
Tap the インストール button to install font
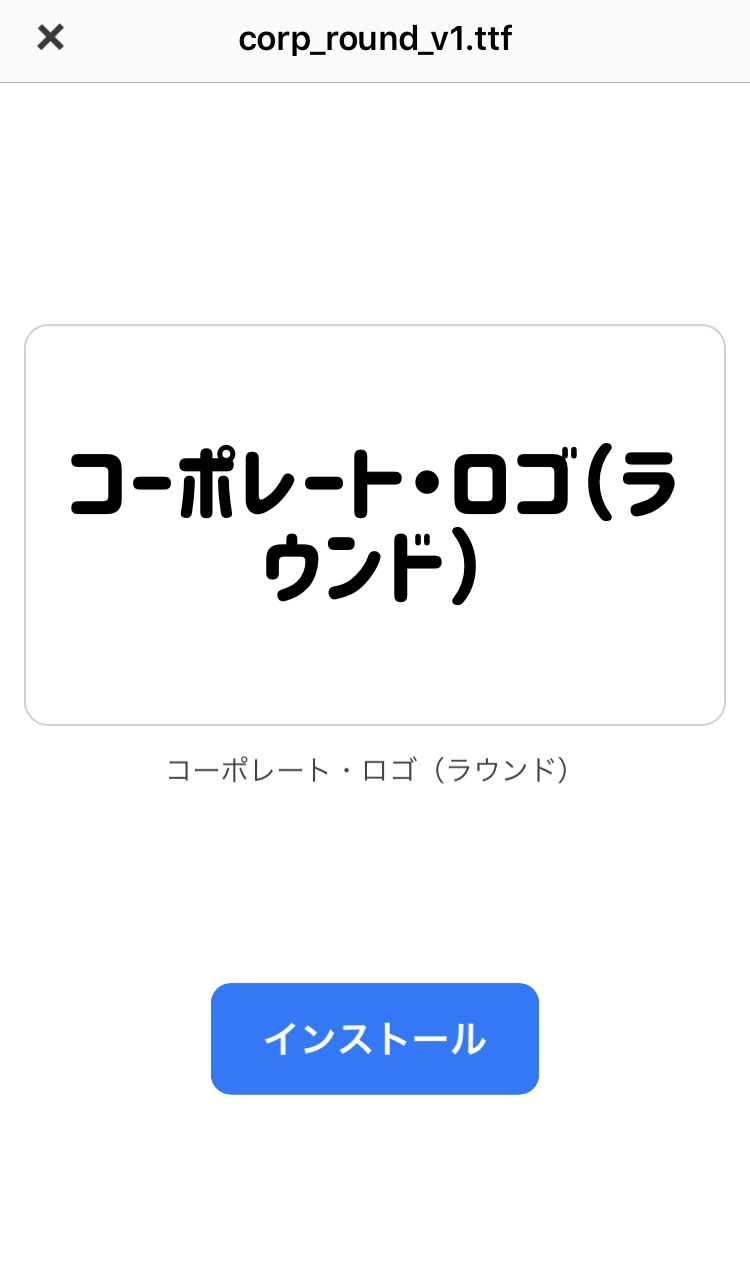pos(375,1039)
